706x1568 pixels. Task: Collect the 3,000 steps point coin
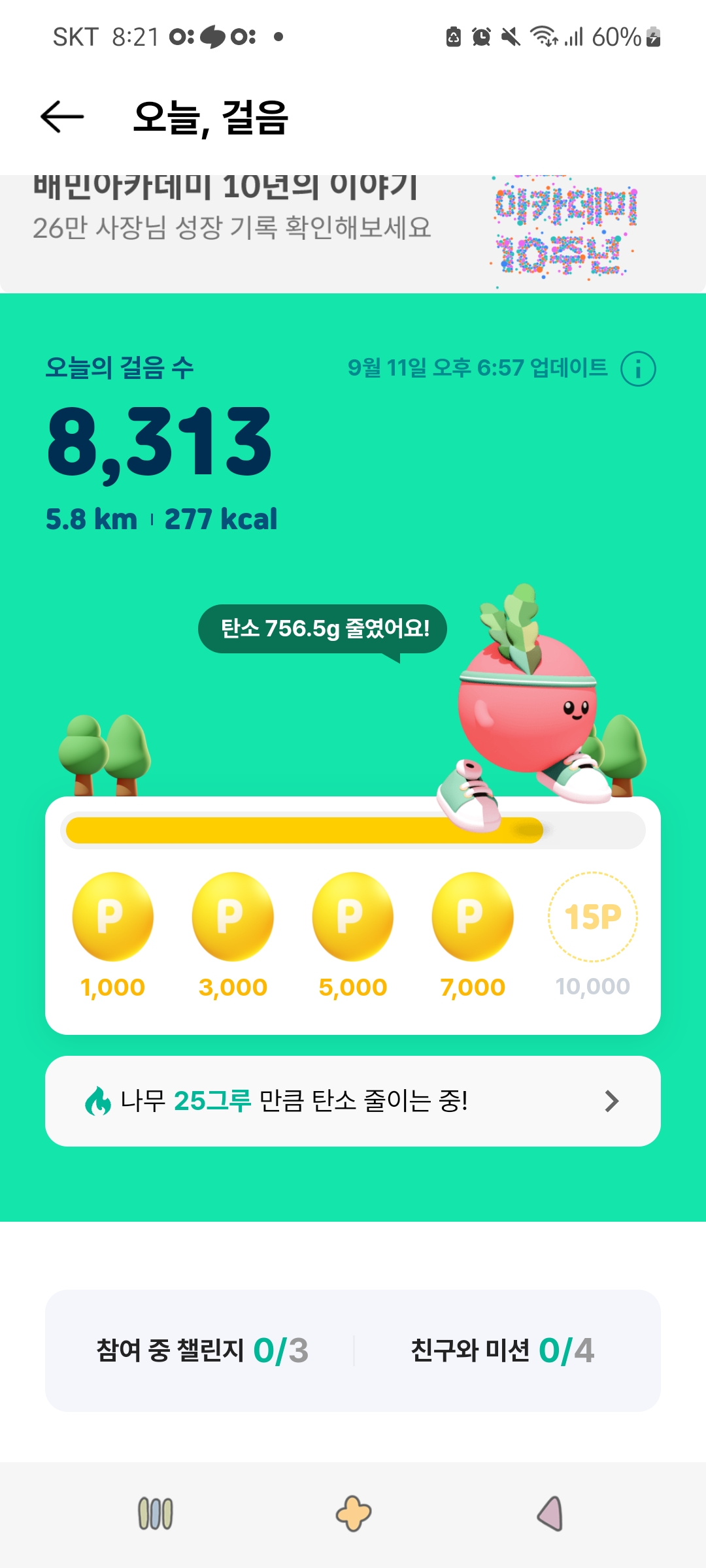tap(233, 917)
